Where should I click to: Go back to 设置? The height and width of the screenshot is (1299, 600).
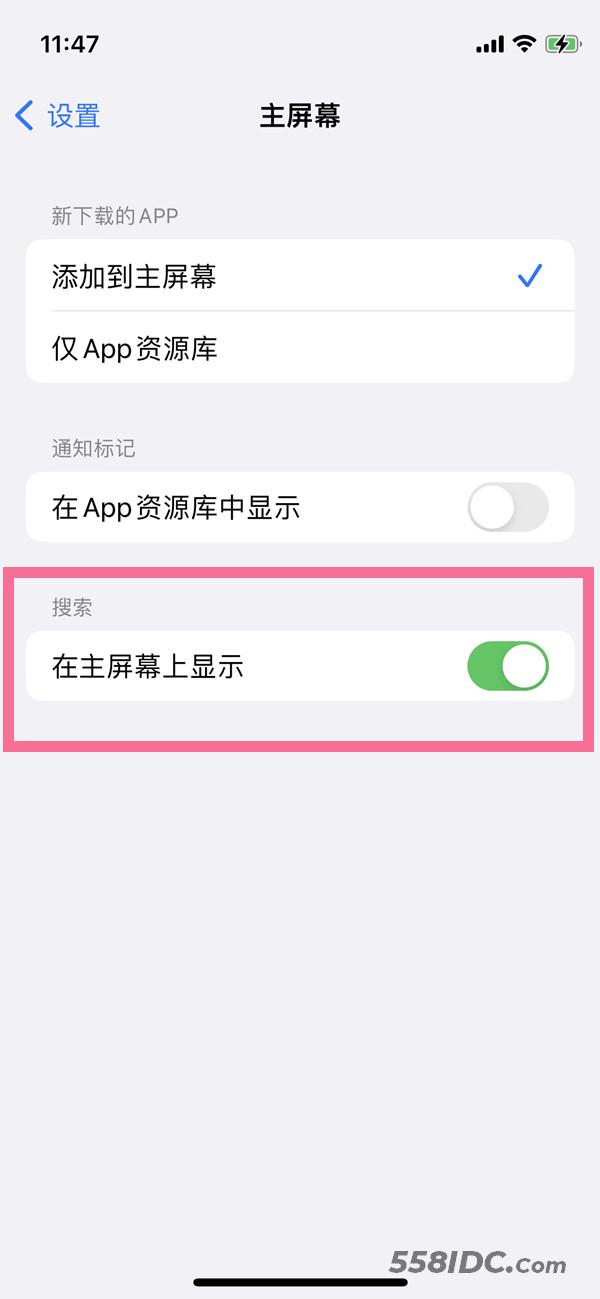point(58,116)
